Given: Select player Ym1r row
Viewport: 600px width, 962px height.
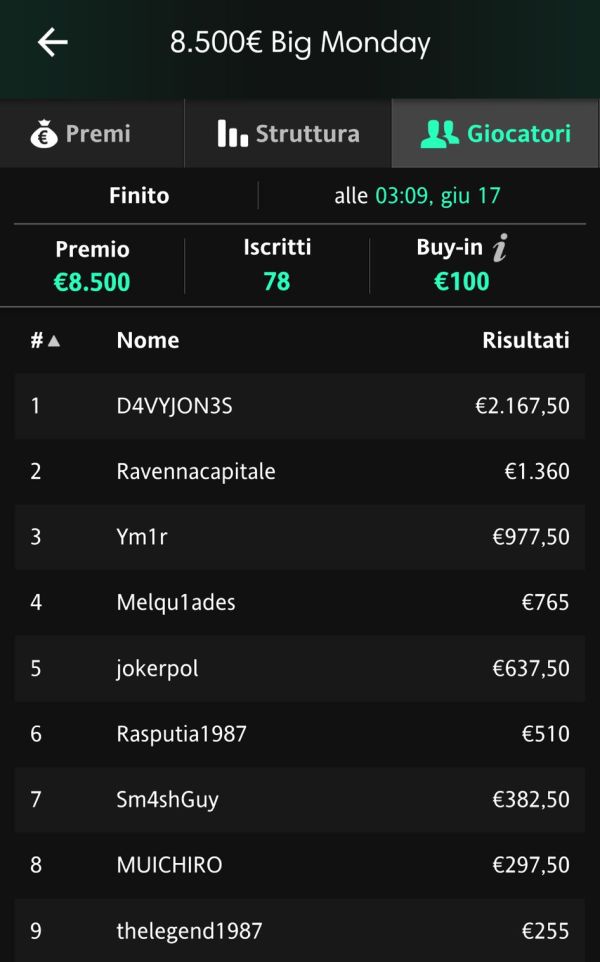Looking at the screenshot, I should (299, 537).
